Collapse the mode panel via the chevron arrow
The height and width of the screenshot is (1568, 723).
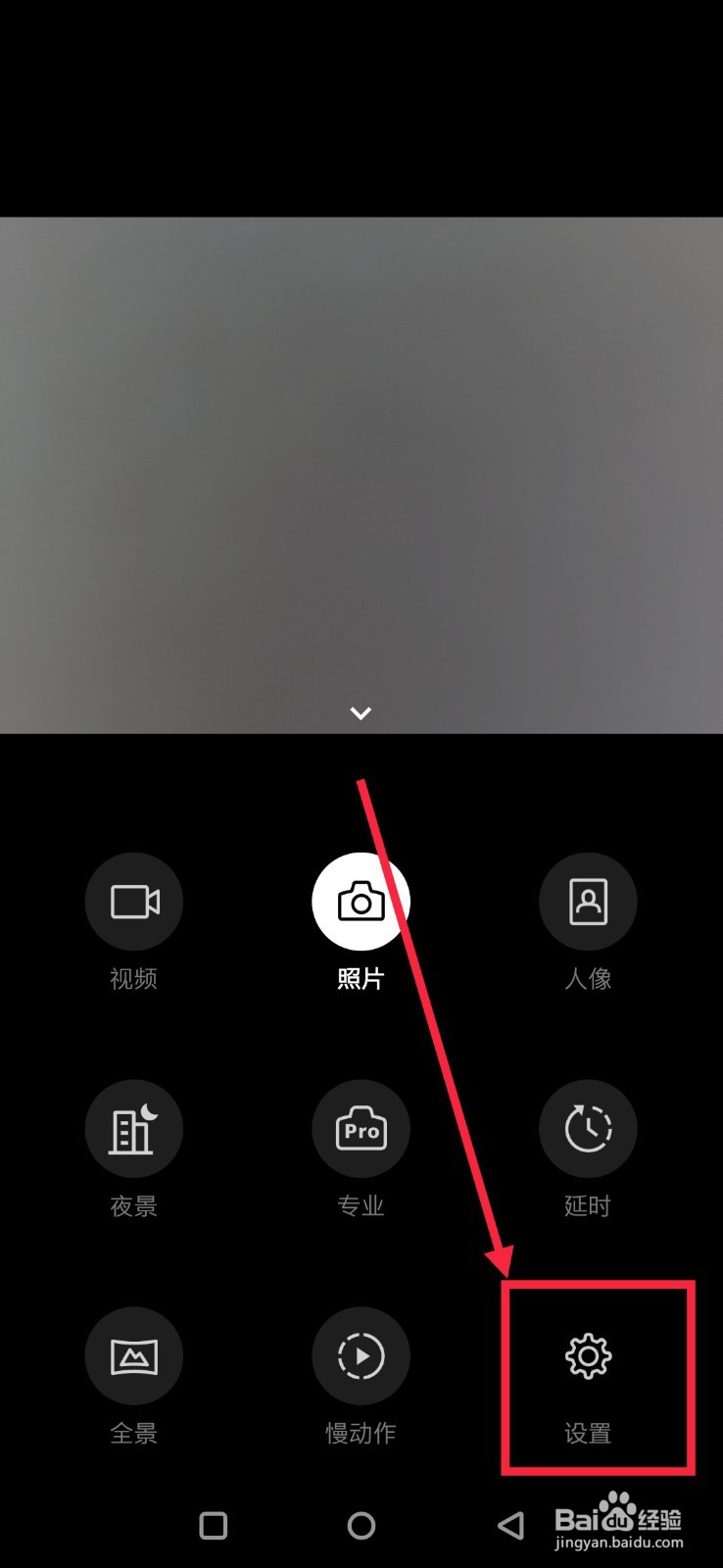tap(361, 712)
